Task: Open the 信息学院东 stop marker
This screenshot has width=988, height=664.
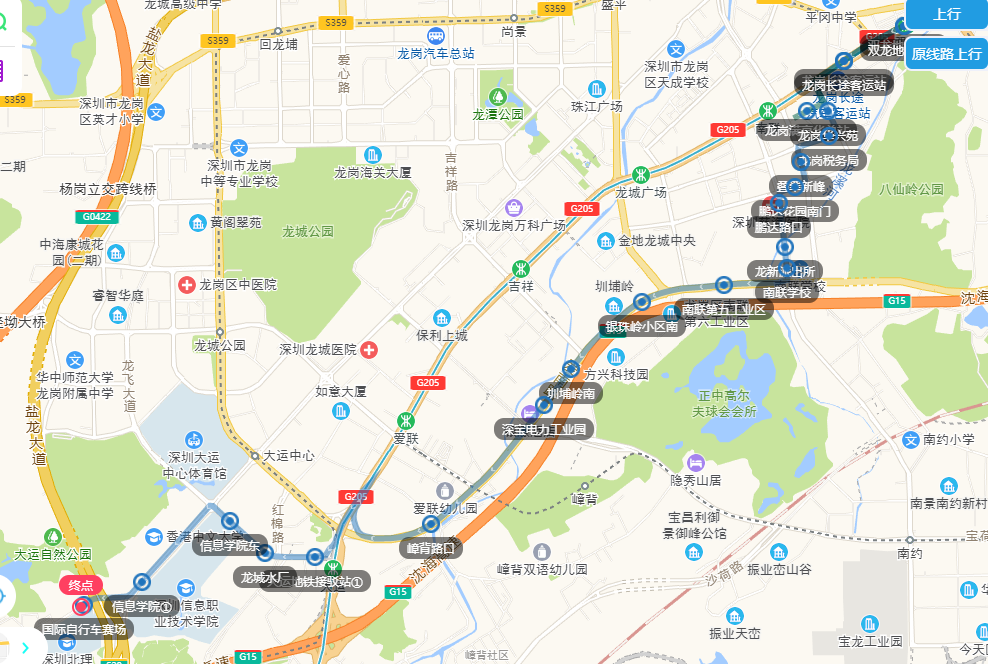Action: tap(230, 521)
